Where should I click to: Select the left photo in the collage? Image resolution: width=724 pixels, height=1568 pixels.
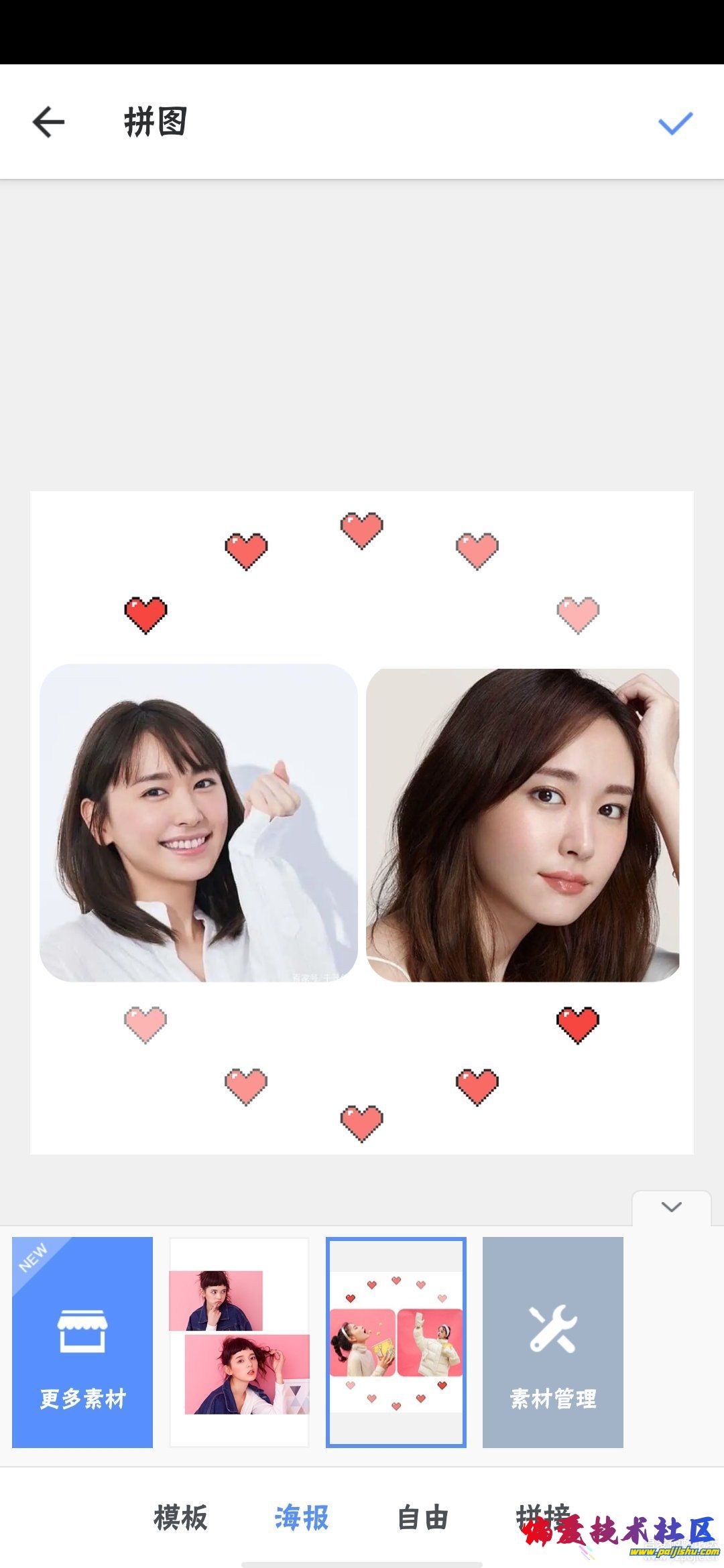198,823
